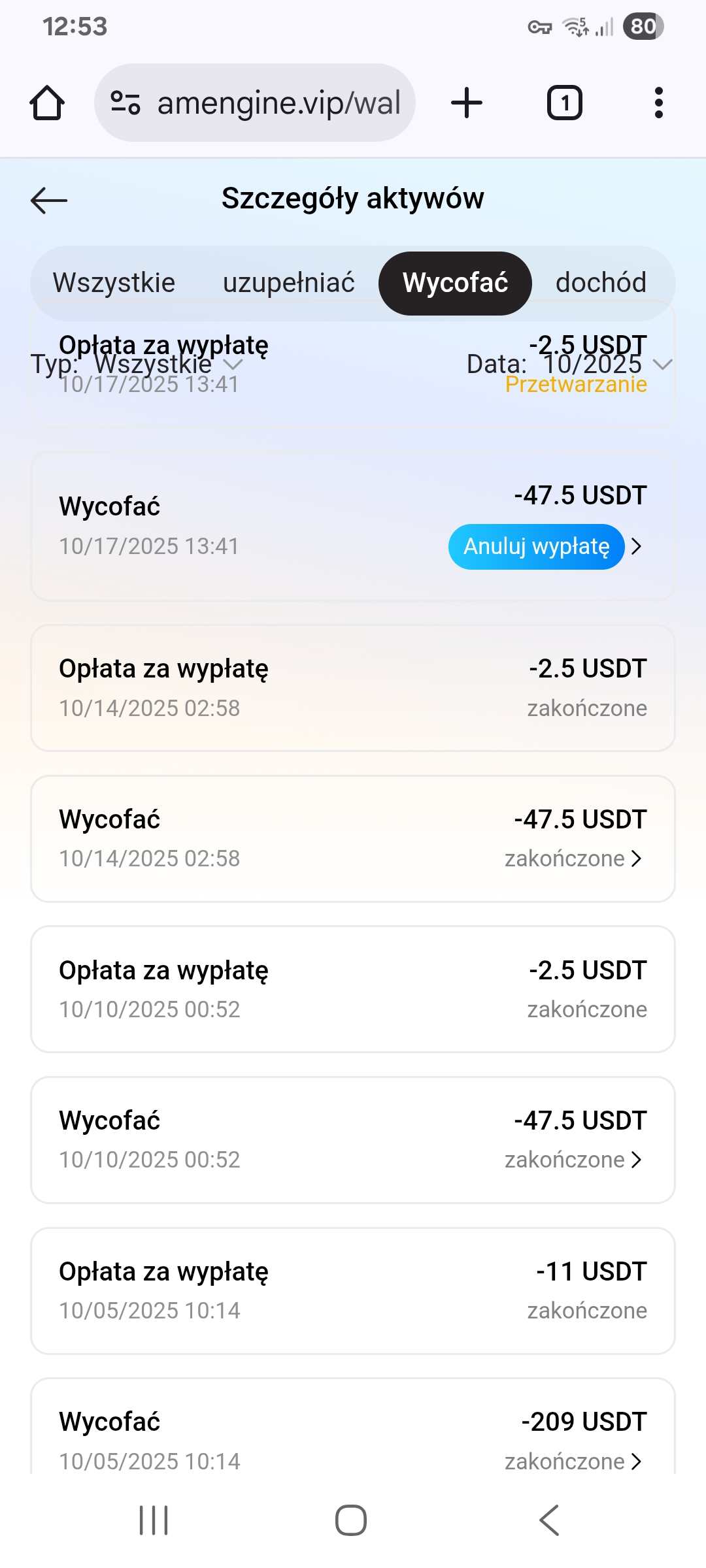The height and width of the screenshot is (1568, 706).
Task: Switch to the Wszystkie tab
Action: [x=114, y=283]
